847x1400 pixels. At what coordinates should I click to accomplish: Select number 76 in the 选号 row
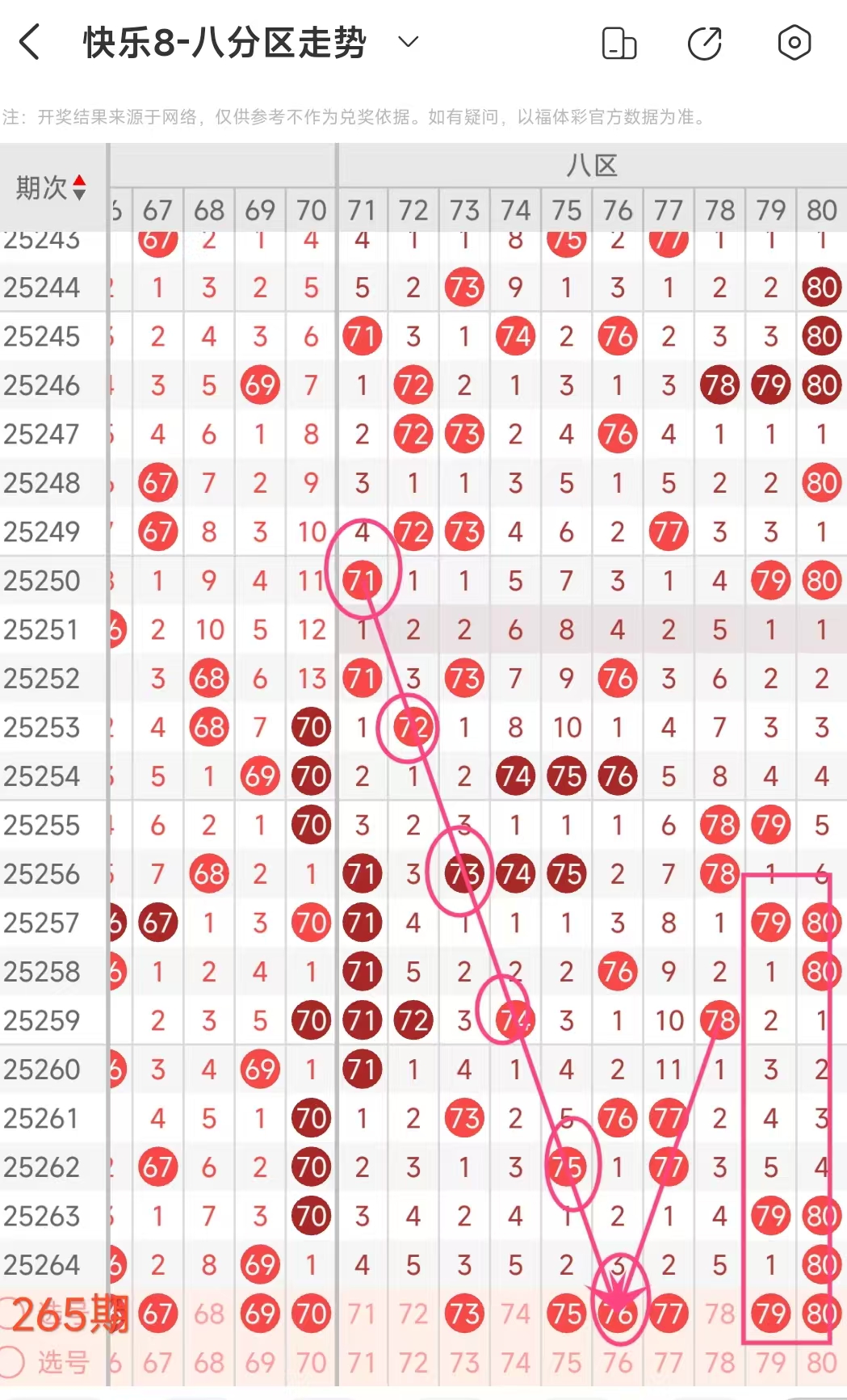(618, 1363)
